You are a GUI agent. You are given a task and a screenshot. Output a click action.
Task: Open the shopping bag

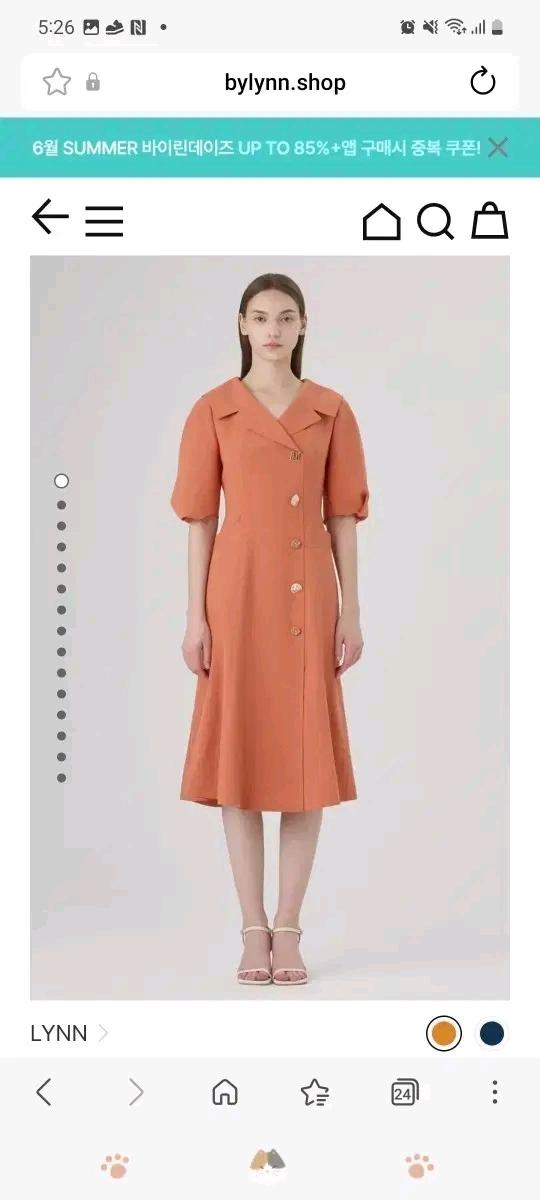tap(490, 221)
